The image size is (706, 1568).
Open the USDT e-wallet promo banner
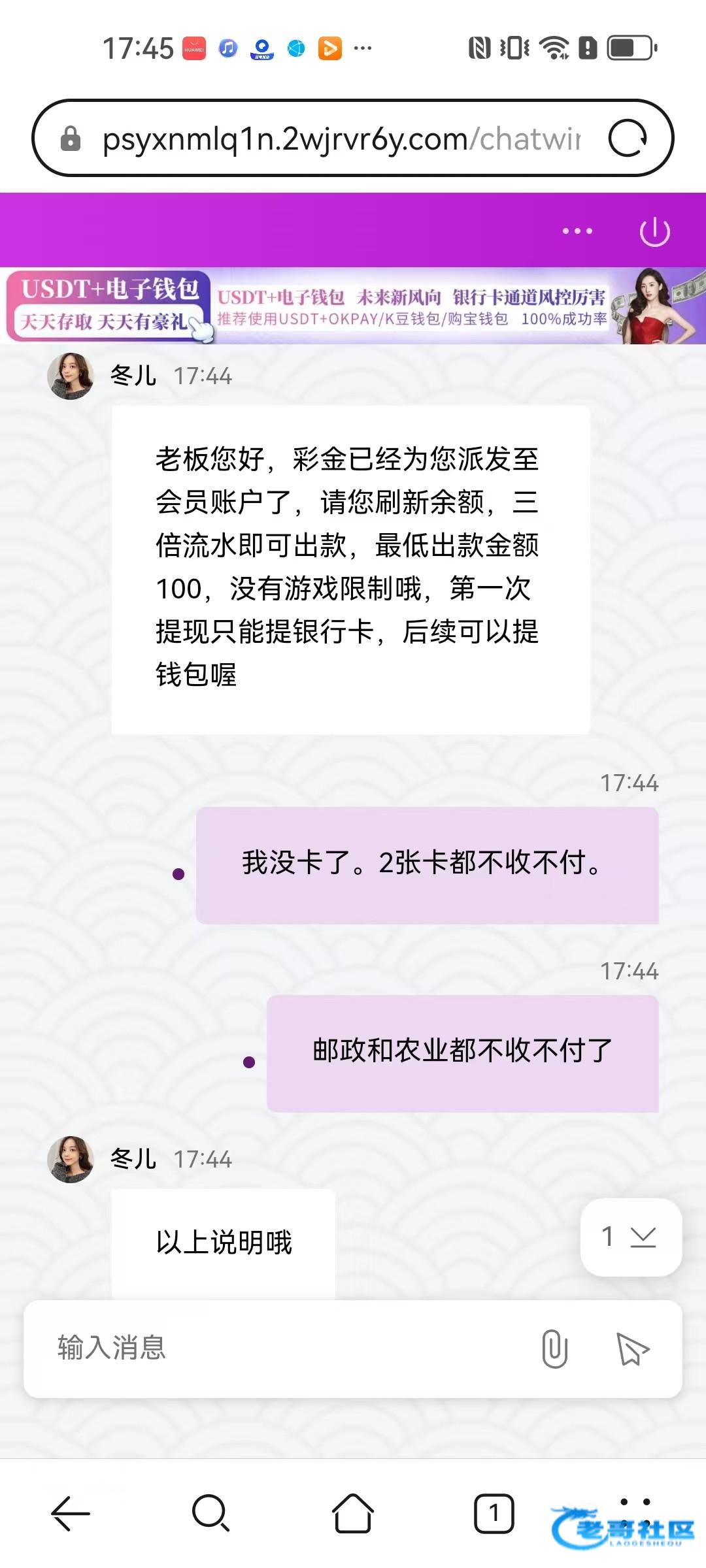coord(353,306)
